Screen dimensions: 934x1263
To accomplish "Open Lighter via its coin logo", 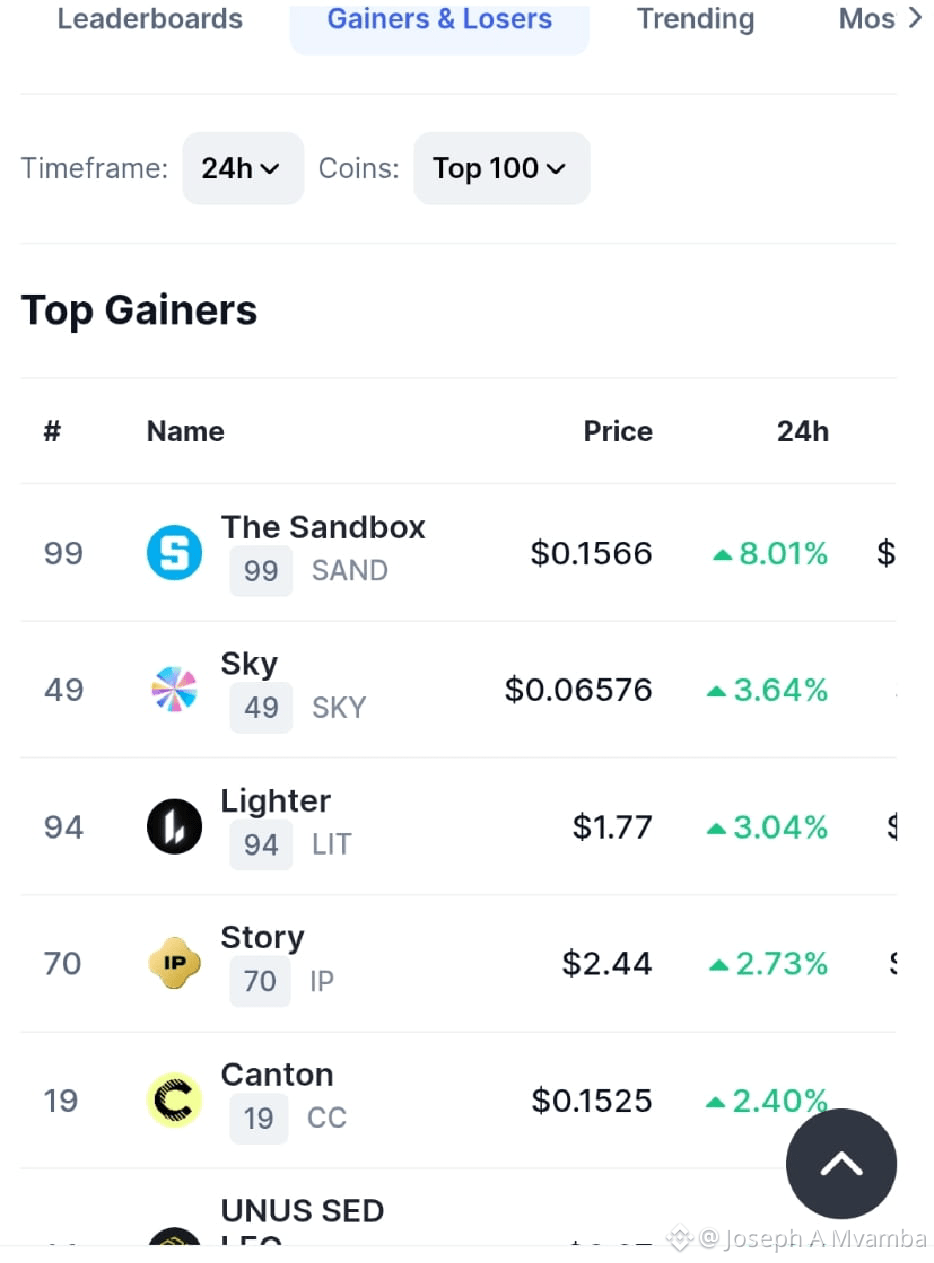I will click(174, 826).
